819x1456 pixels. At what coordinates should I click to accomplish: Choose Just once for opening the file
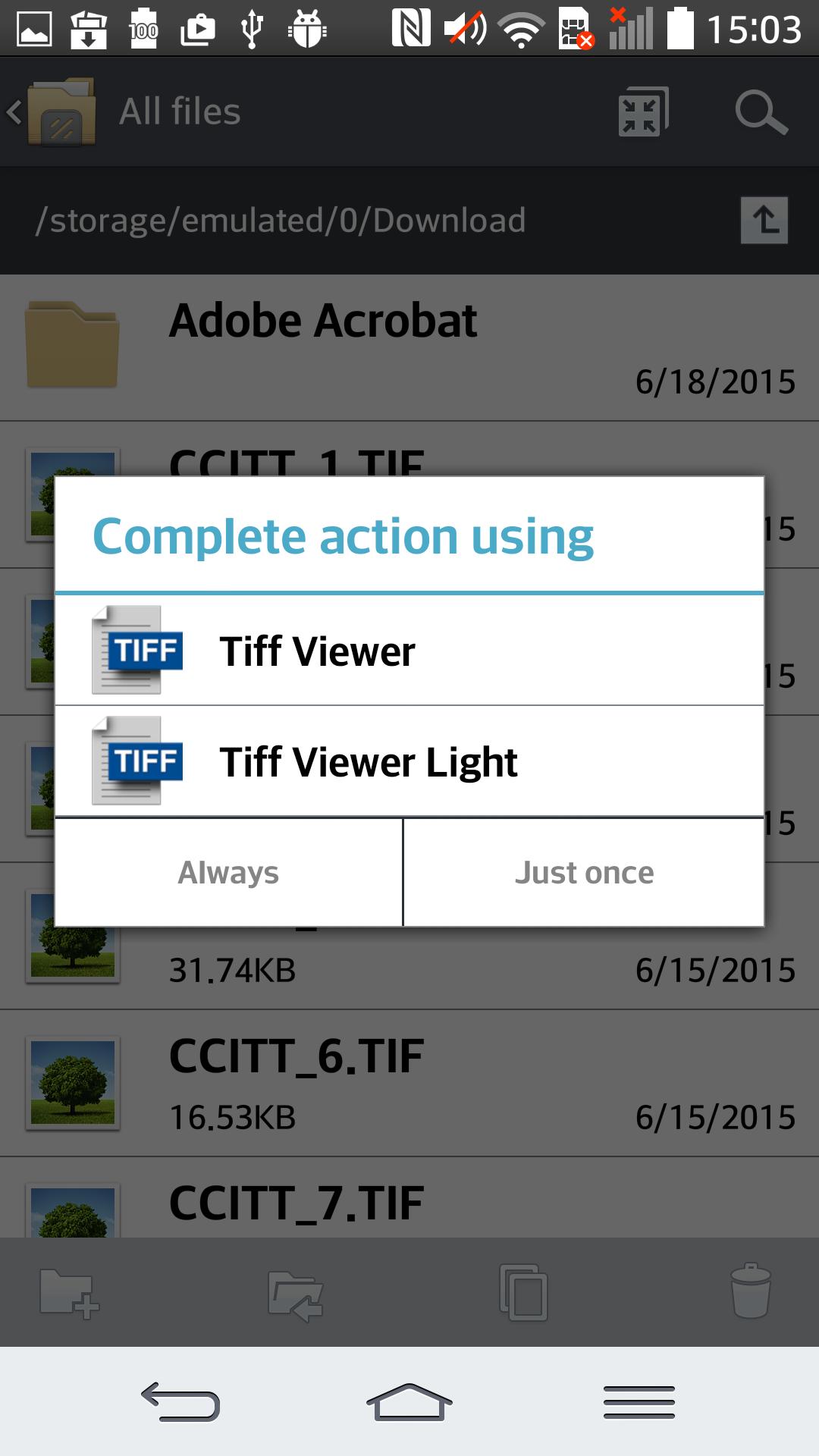coord(584,872)
